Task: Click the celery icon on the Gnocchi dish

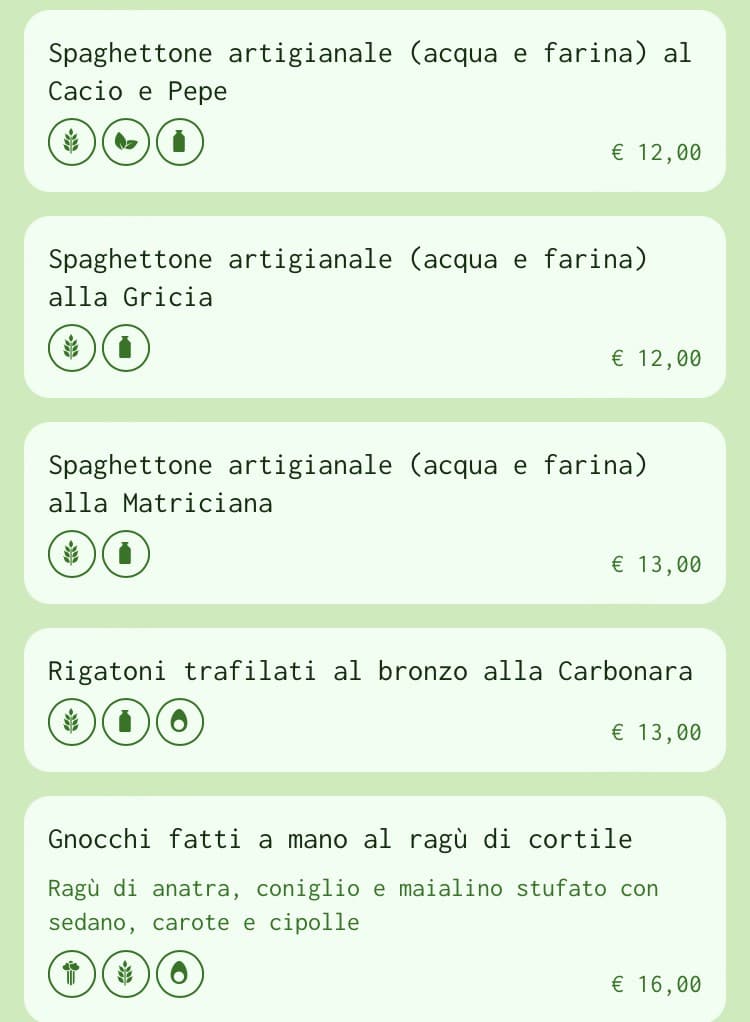Action: tap(71, 973)
